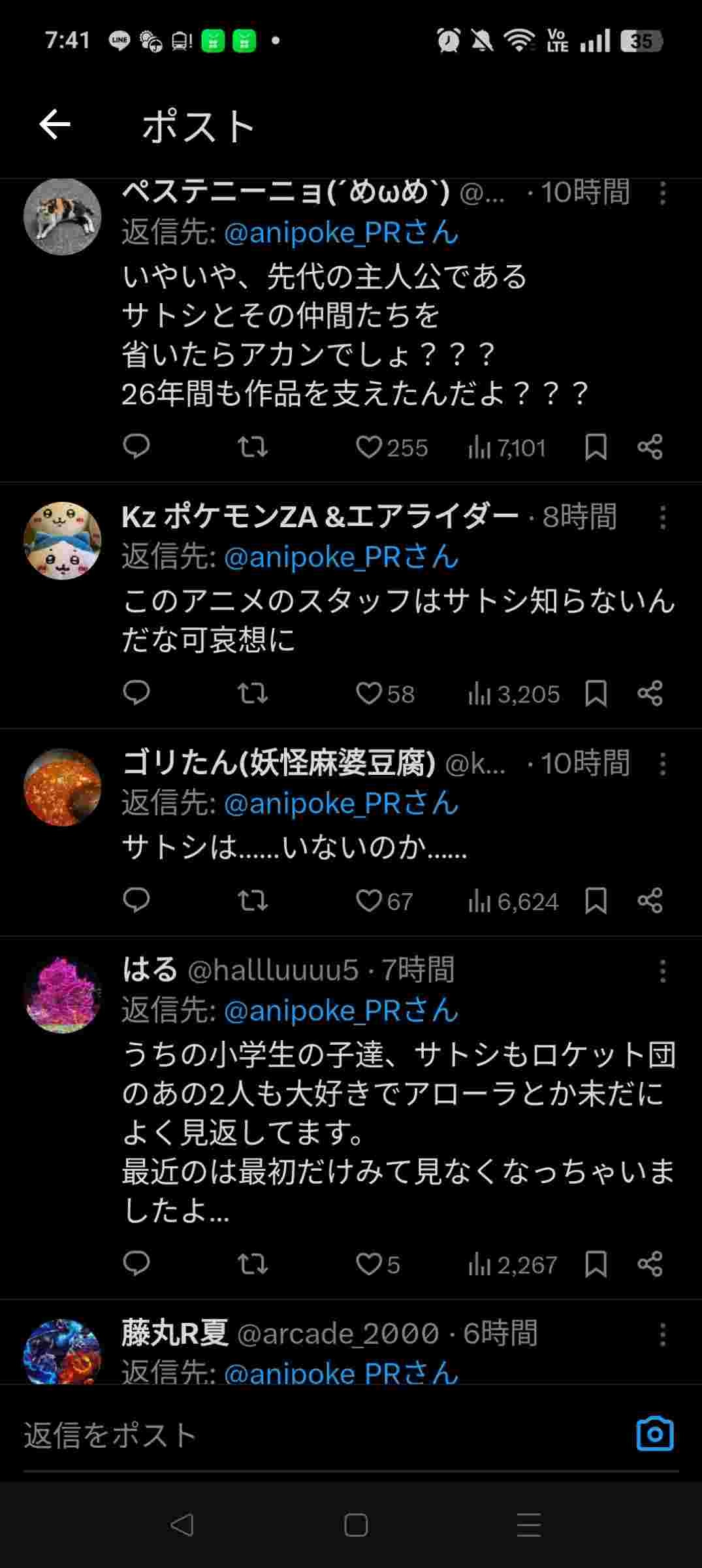Share ゴリたん's reply
702x1568 pixels.
point(650,901)
